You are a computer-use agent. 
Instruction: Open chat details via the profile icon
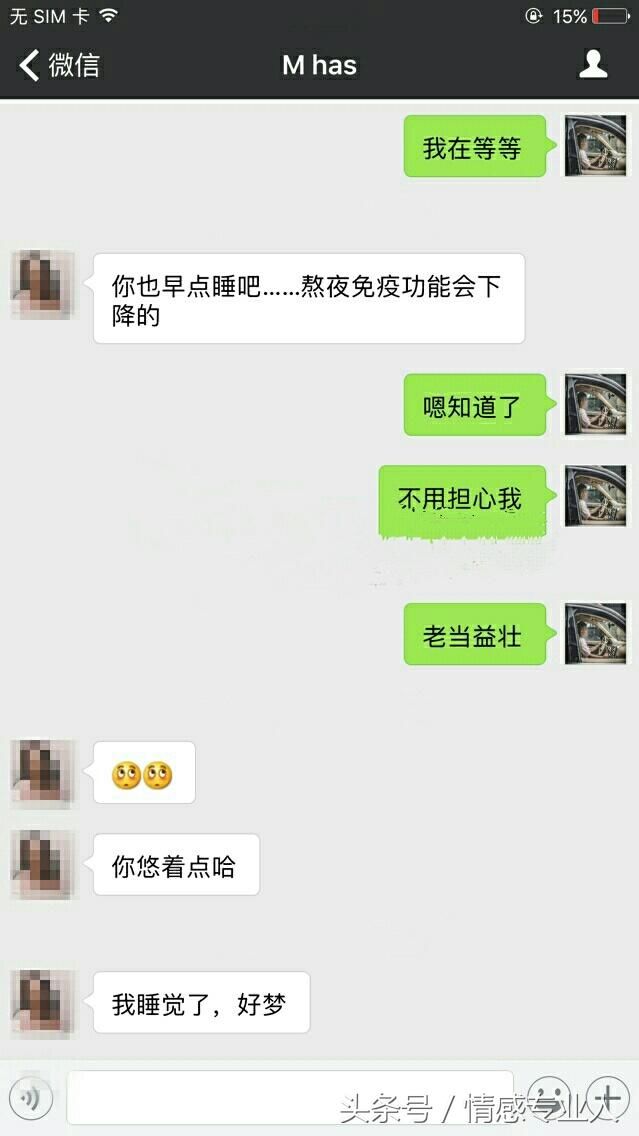(594, 65)
